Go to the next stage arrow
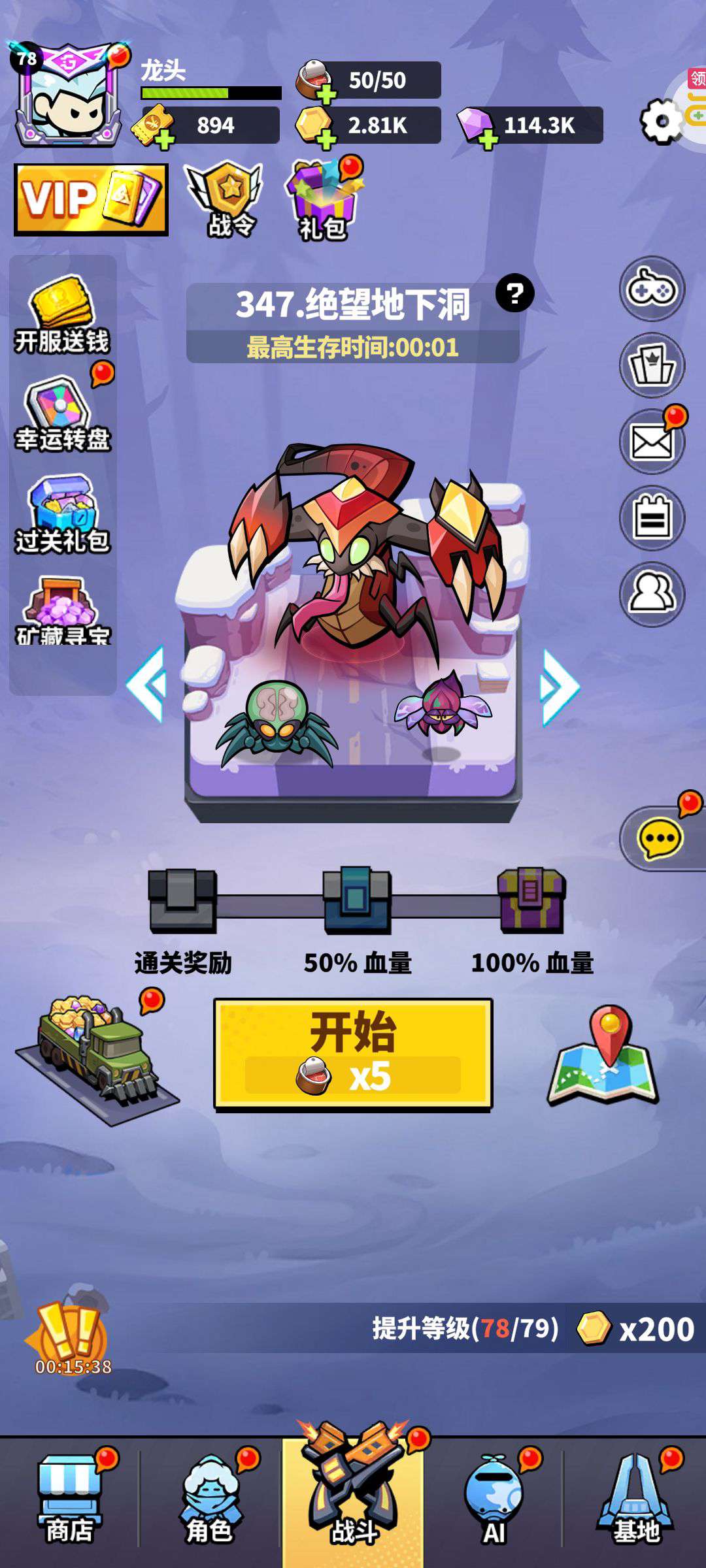The height and width of the screenshot is (1568, 706). (560, 687)
